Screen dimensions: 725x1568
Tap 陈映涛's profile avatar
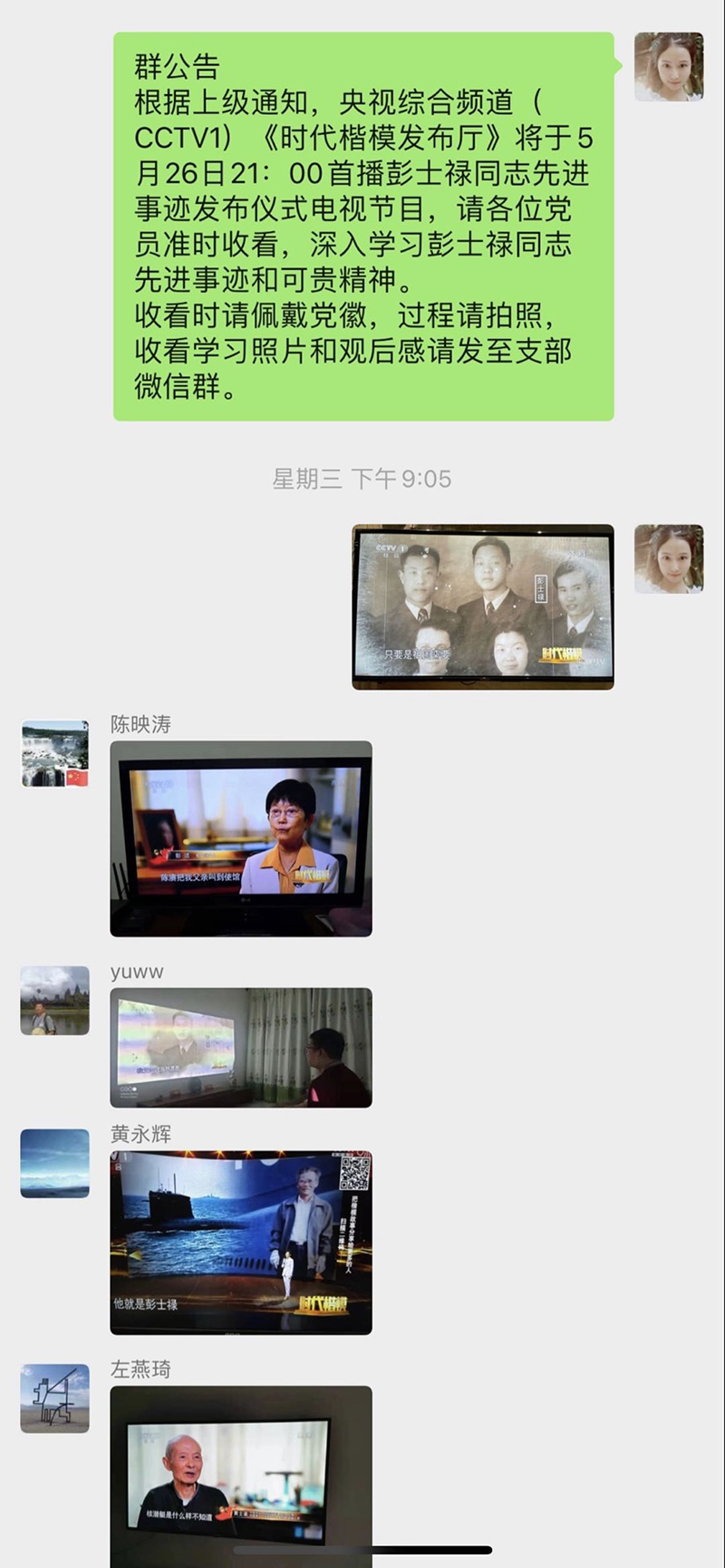55,753
